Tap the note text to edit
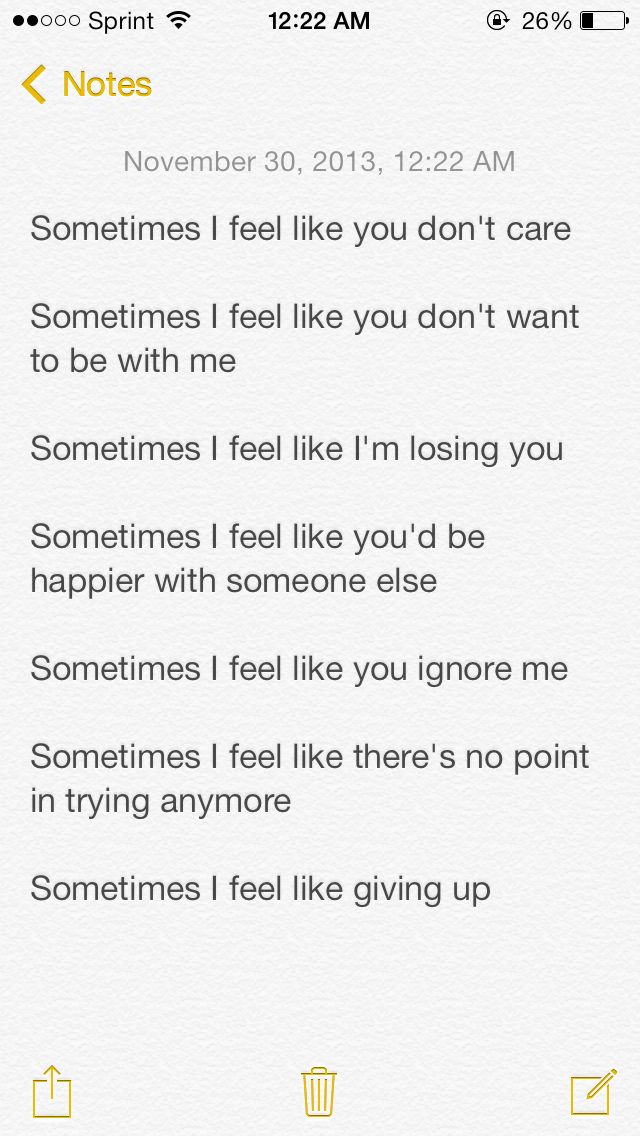640x1136 pixels. [300, 558]
